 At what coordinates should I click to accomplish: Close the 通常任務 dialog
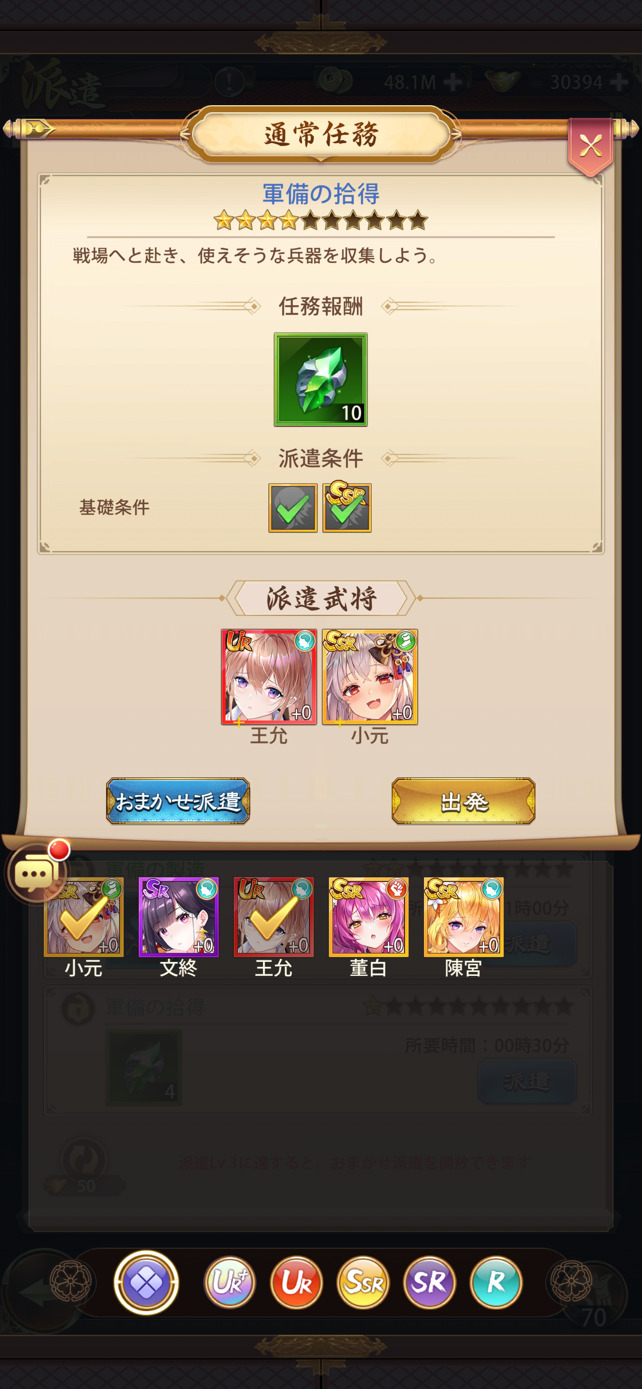[590, 147]
